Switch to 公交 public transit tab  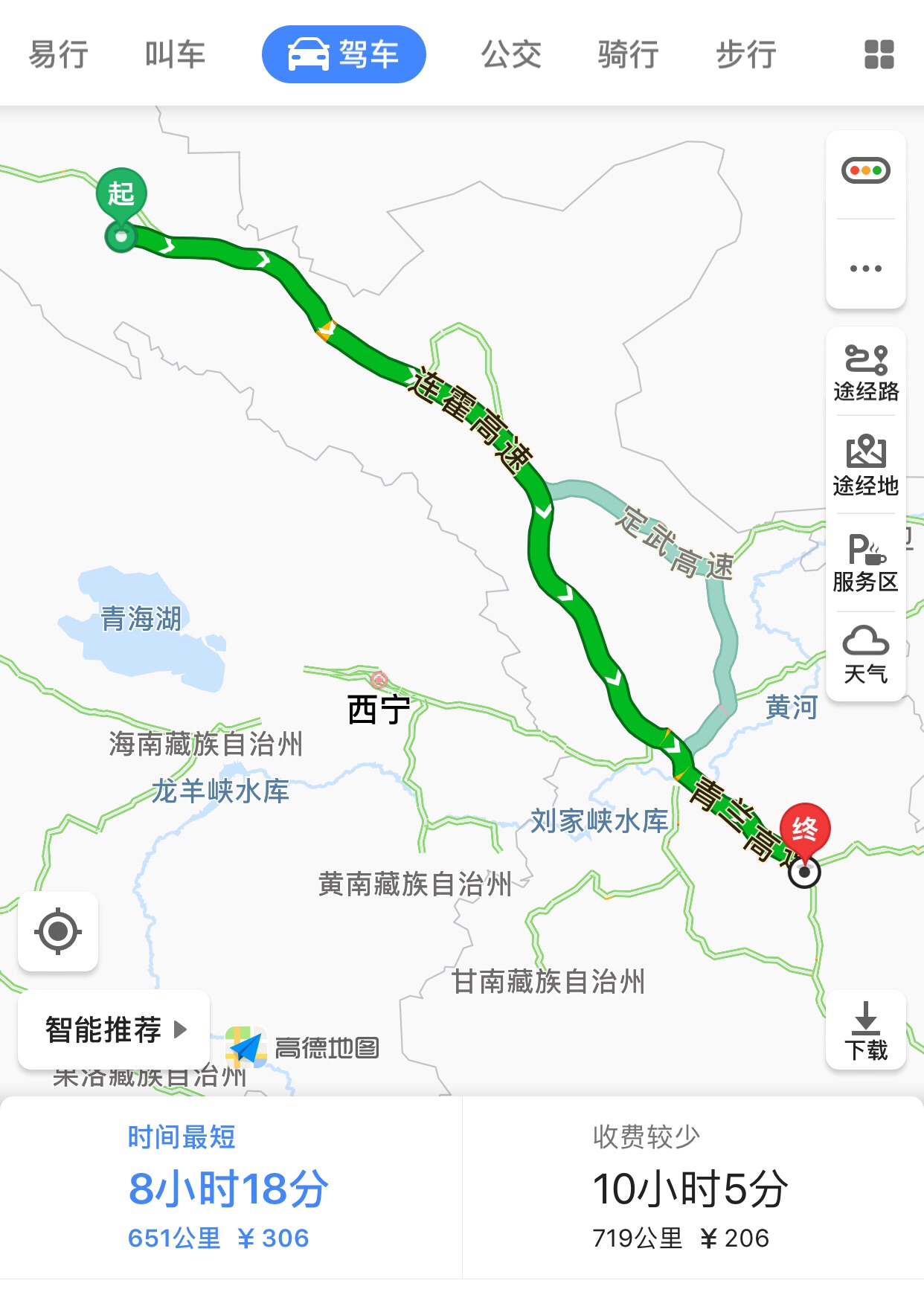[x=511, y=54]
